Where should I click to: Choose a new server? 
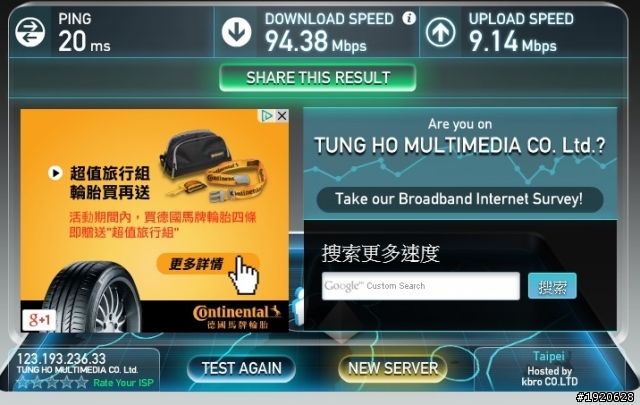click(x=392, y=368)
